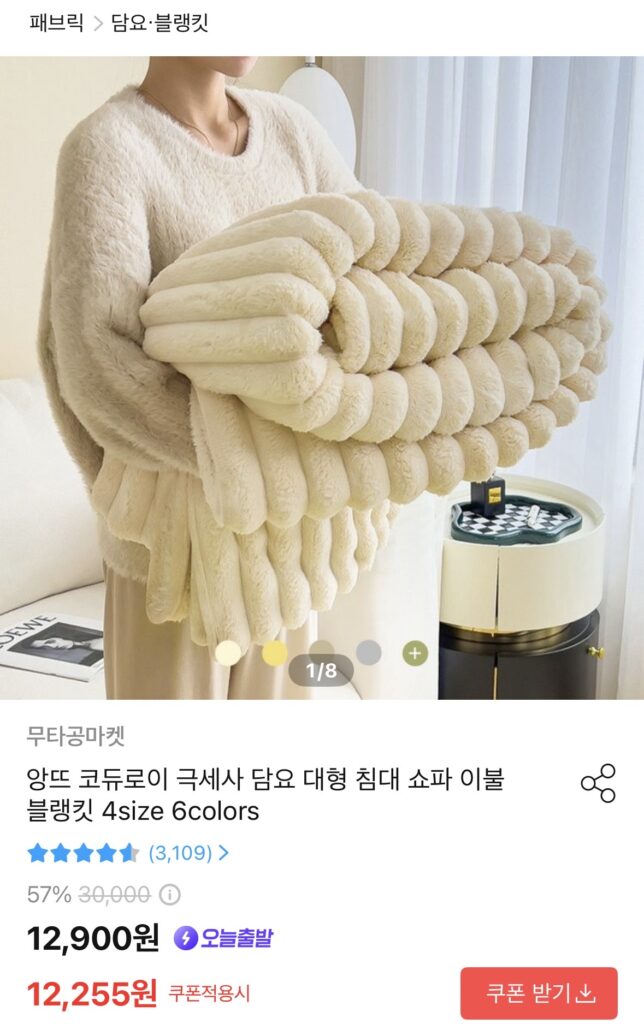This screenshot has height=1024, width=644.
Task: Tap the 쿠폰 받기 button
Action: click(539, 993)
